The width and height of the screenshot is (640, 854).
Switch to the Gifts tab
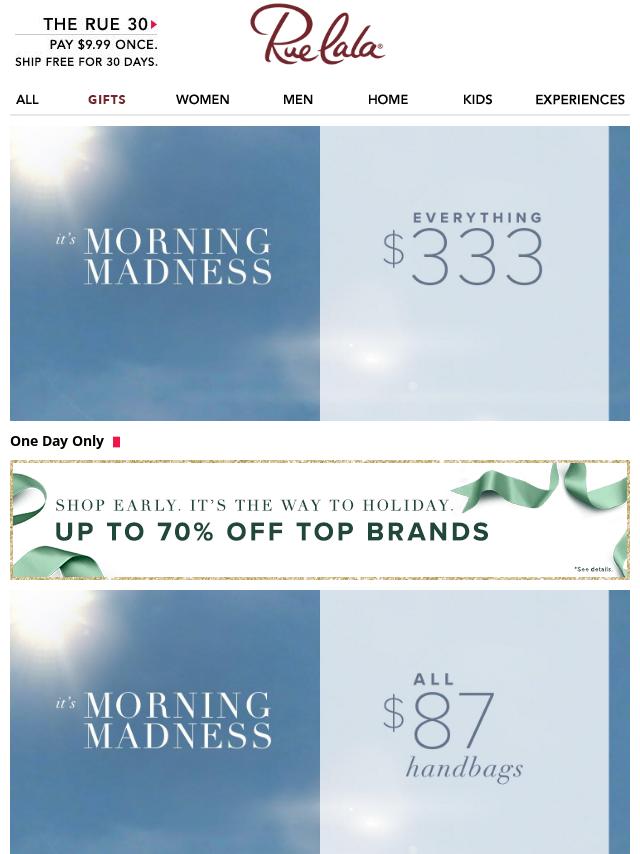[x=107, y=100]
